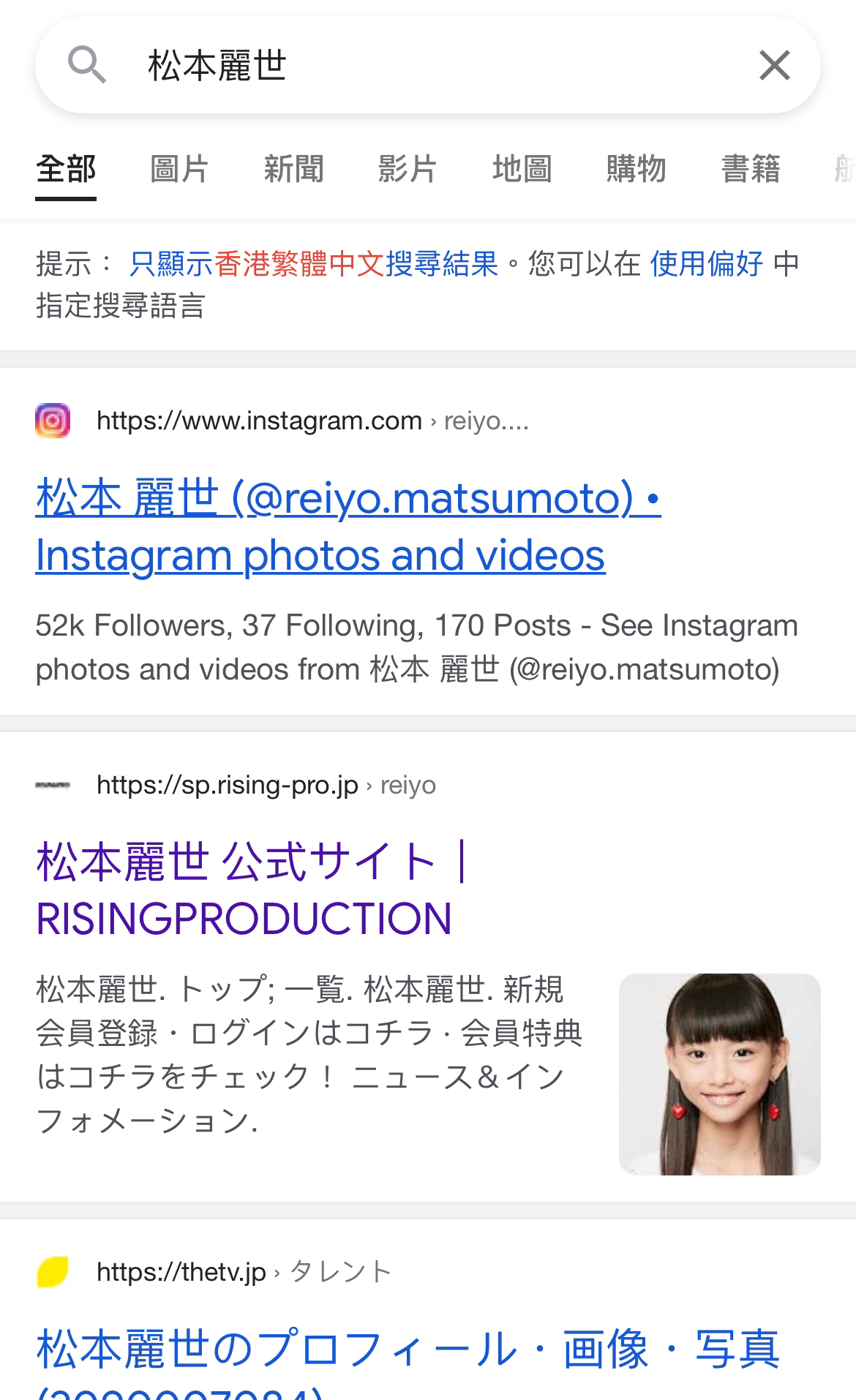
Task: Tap the 只顯示香港繁體中文搜尋結果 link
Action: pyautogui.click(x=313, y=264)
